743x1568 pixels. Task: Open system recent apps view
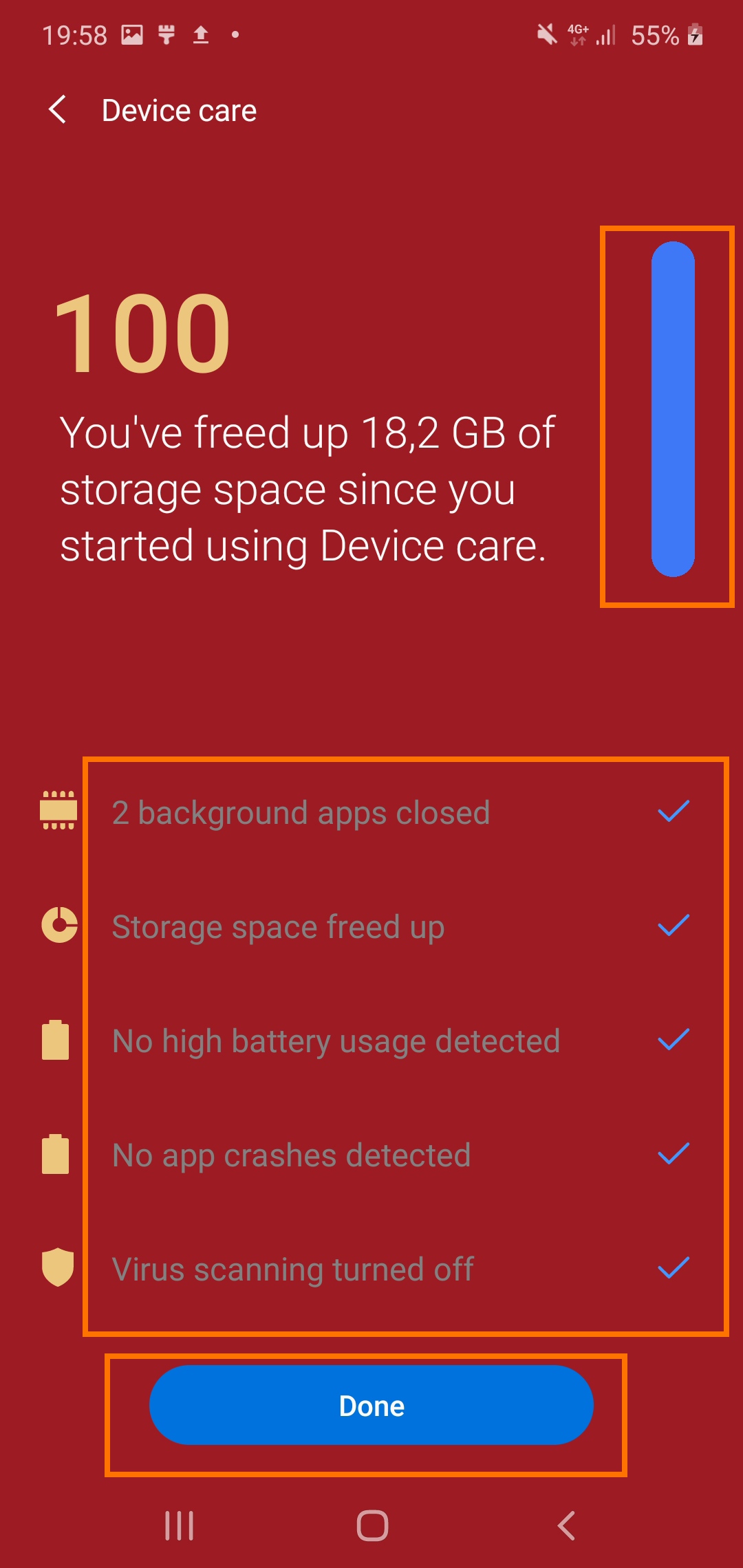180,1526
